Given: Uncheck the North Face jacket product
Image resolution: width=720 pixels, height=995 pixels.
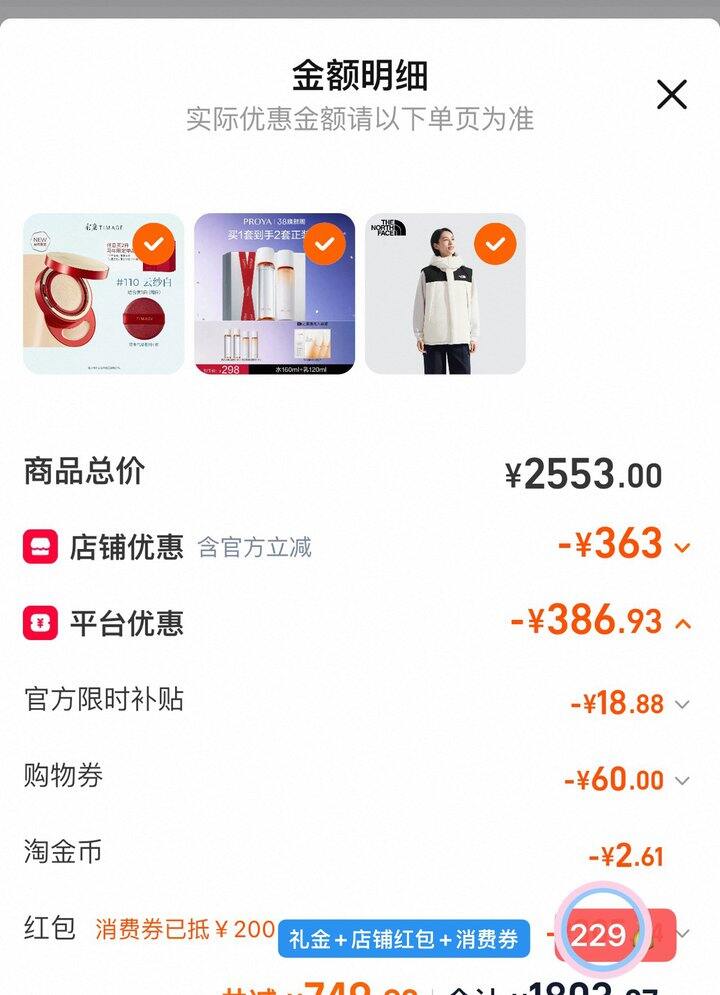Looking at the screenshot, I should point(494,243).
